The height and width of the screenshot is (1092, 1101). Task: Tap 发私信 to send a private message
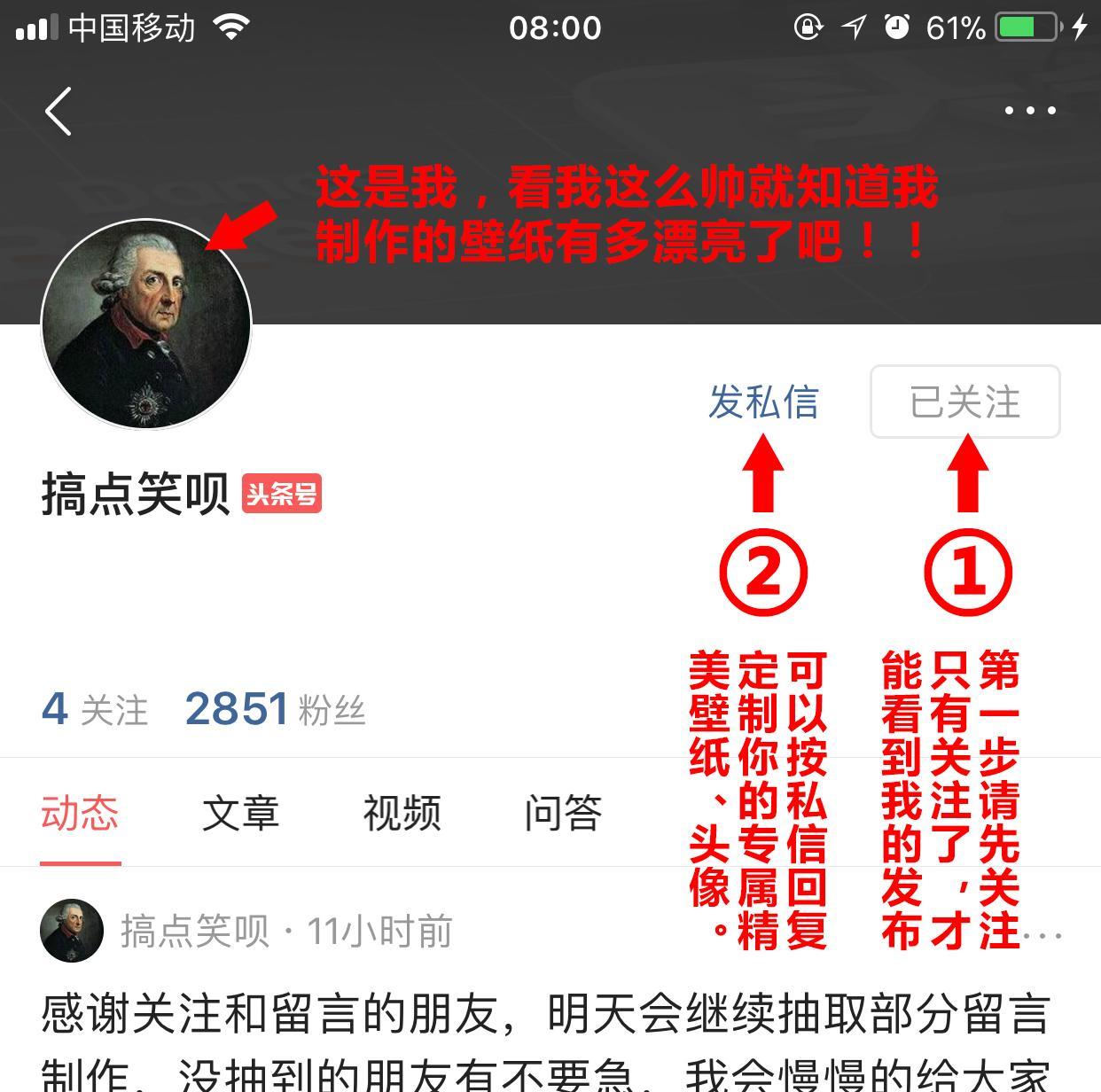pyautogui.click(x=763, y=402)
